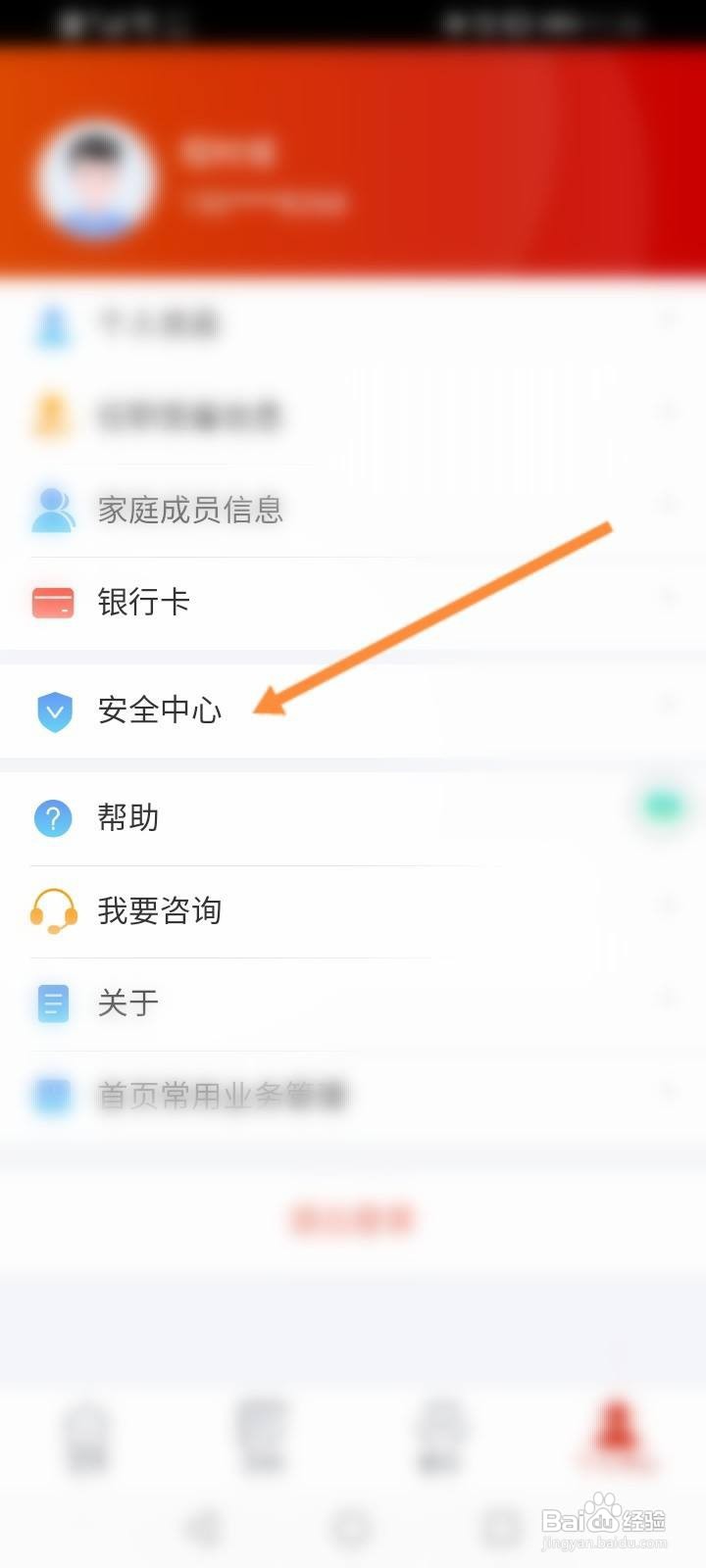This screenshot has height=1568, width=706.
Task: Open the 我要咨询 headset icon
Action: (x=54, y=910)
